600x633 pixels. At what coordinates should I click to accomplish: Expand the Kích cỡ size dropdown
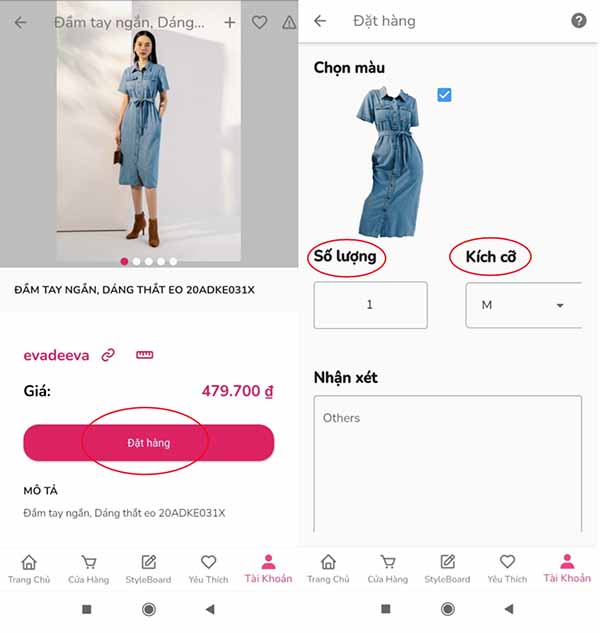tap(523, 305)
